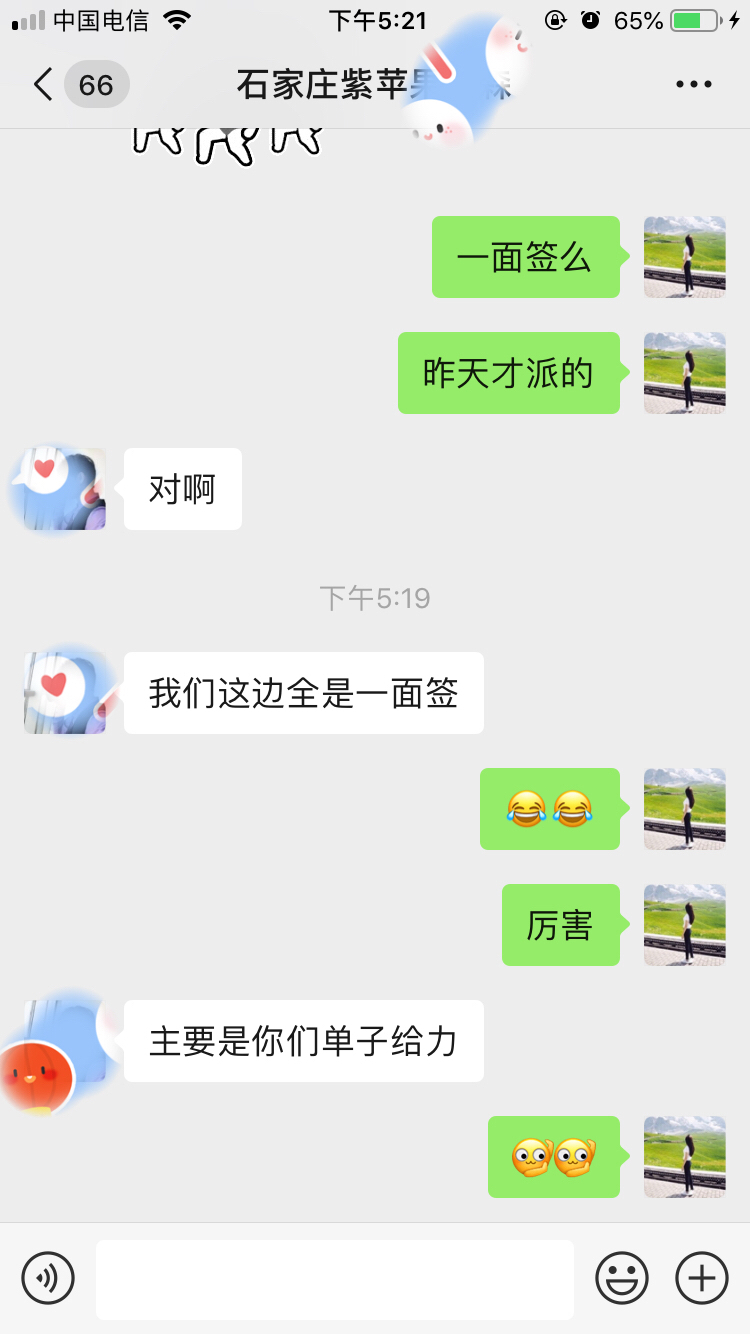This screenshot has width=750, height=1334.
Task: Open the chat info overflow menu
Action: (693, 85)
